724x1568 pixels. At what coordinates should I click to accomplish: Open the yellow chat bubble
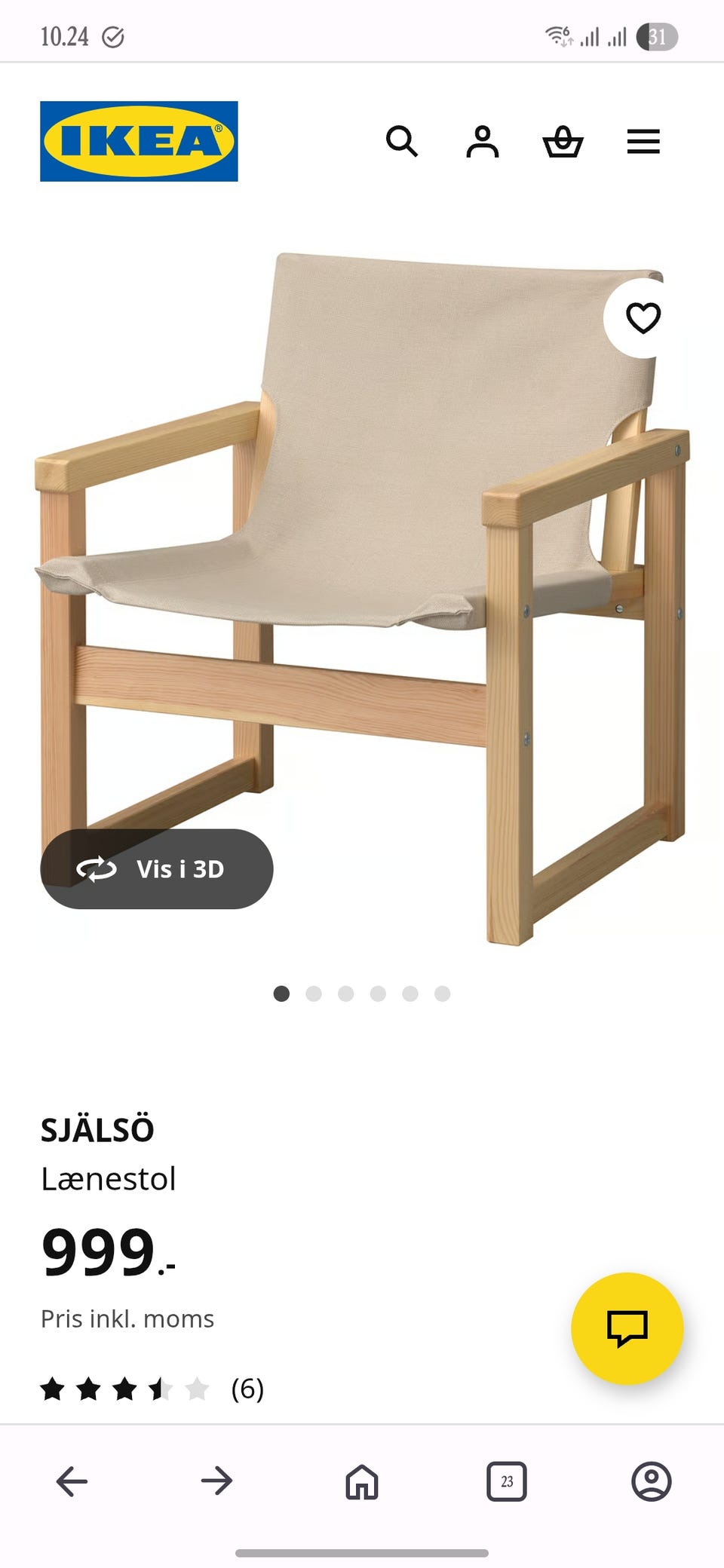click(628, 1330)
